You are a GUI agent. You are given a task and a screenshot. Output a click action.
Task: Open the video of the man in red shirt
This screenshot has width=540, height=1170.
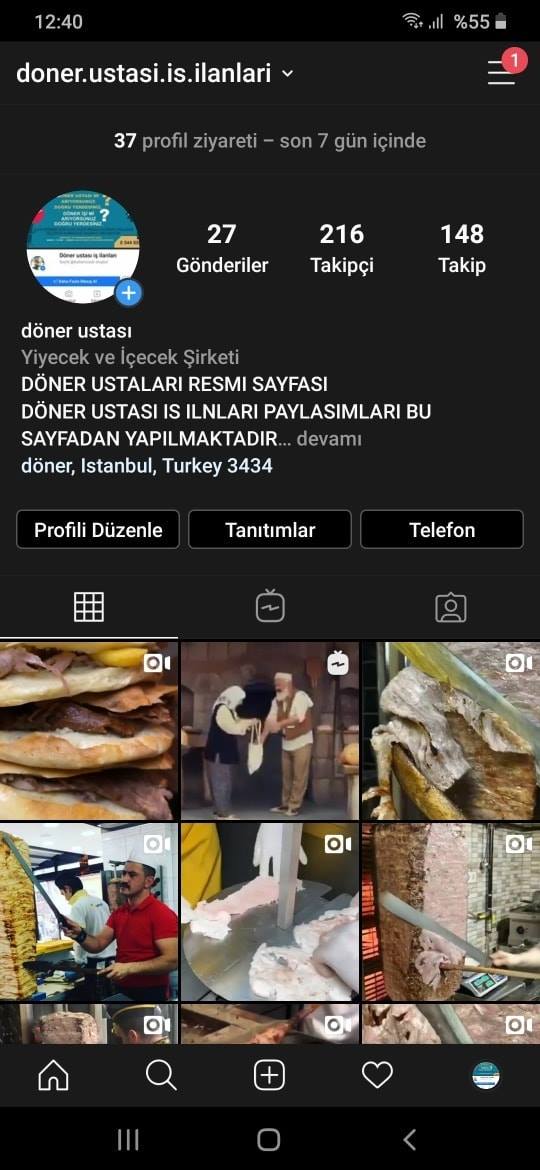pyautogui.click(x=89, y=911)
